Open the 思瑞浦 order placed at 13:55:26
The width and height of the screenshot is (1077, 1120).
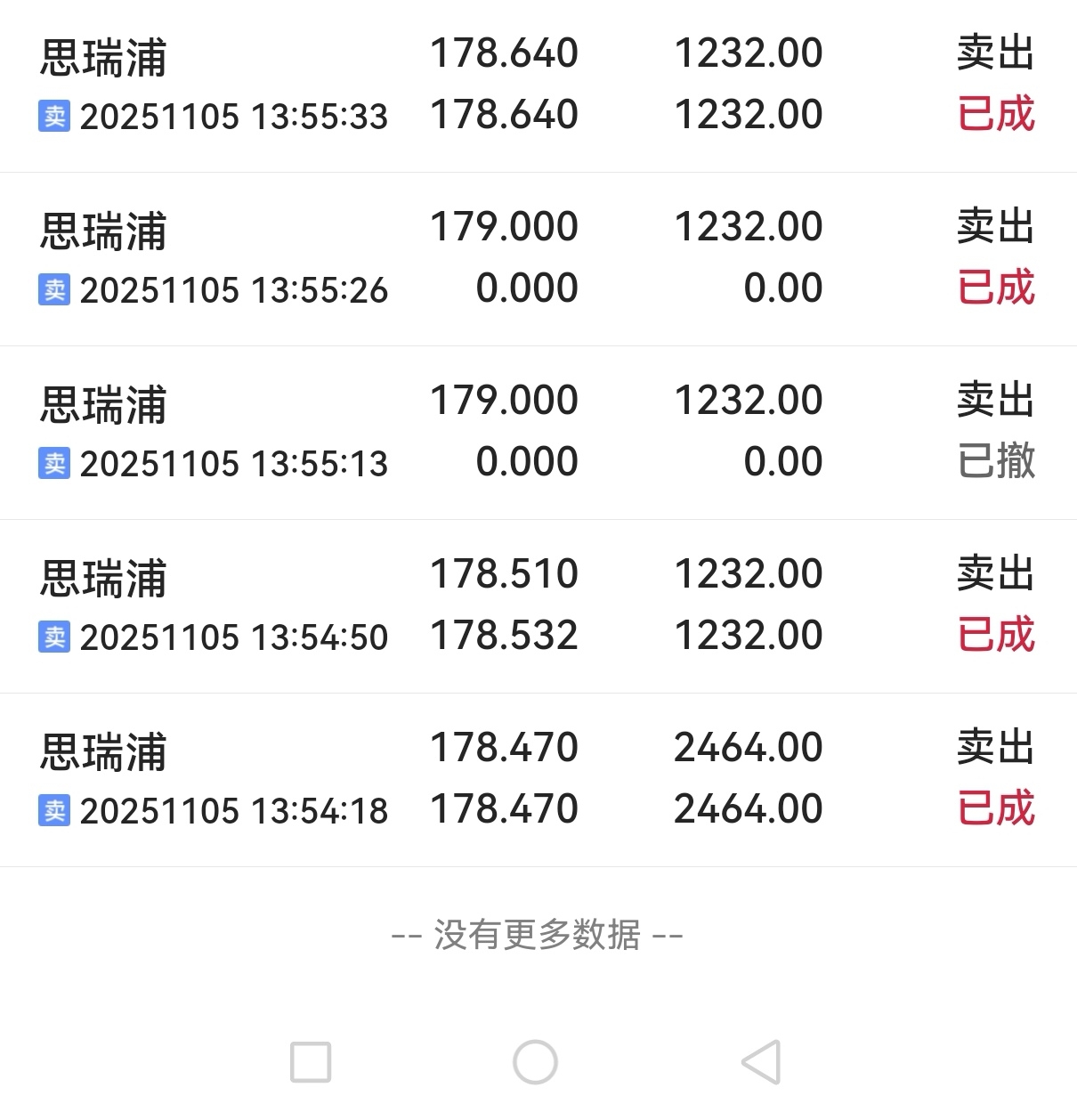coord(538,258)
